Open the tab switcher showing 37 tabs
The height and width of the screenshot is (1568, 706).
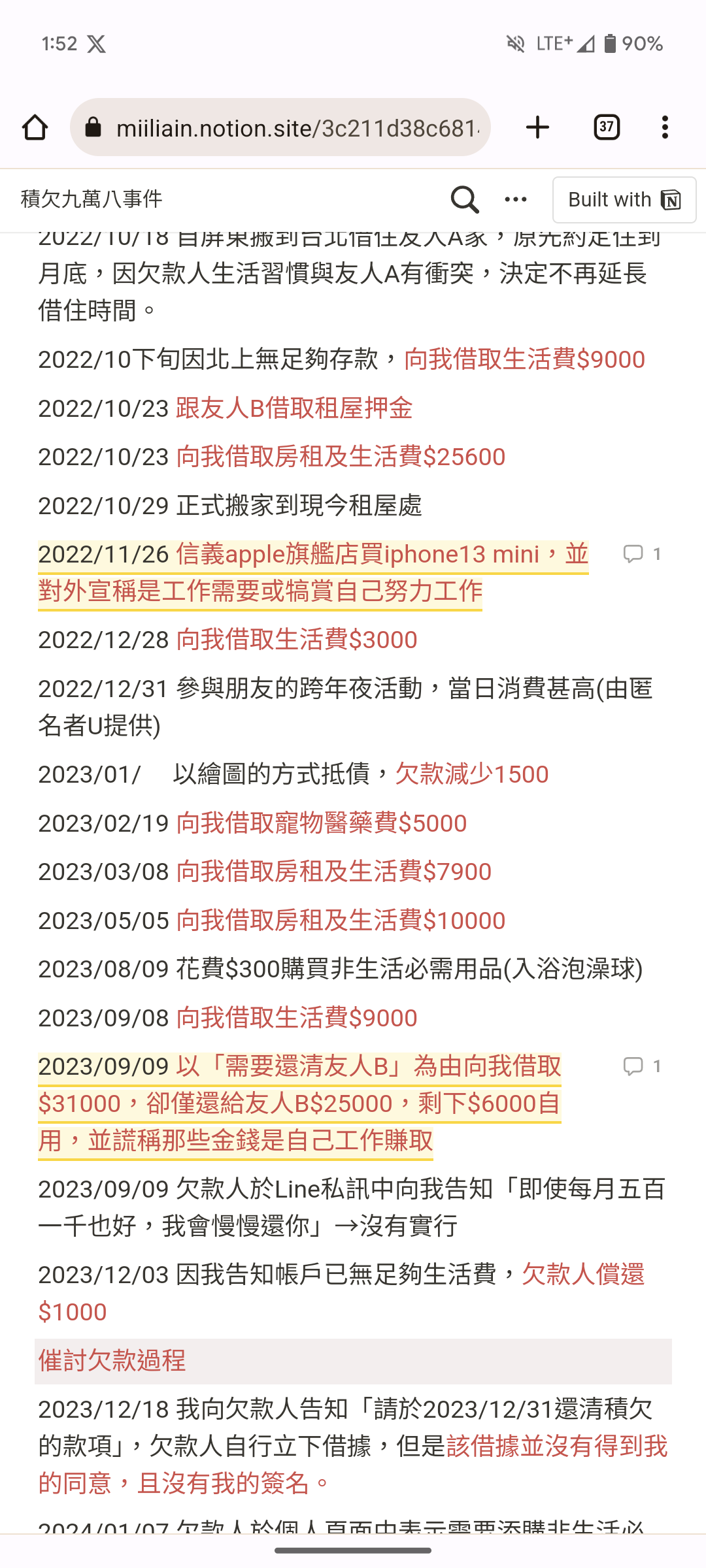[607, 127]
